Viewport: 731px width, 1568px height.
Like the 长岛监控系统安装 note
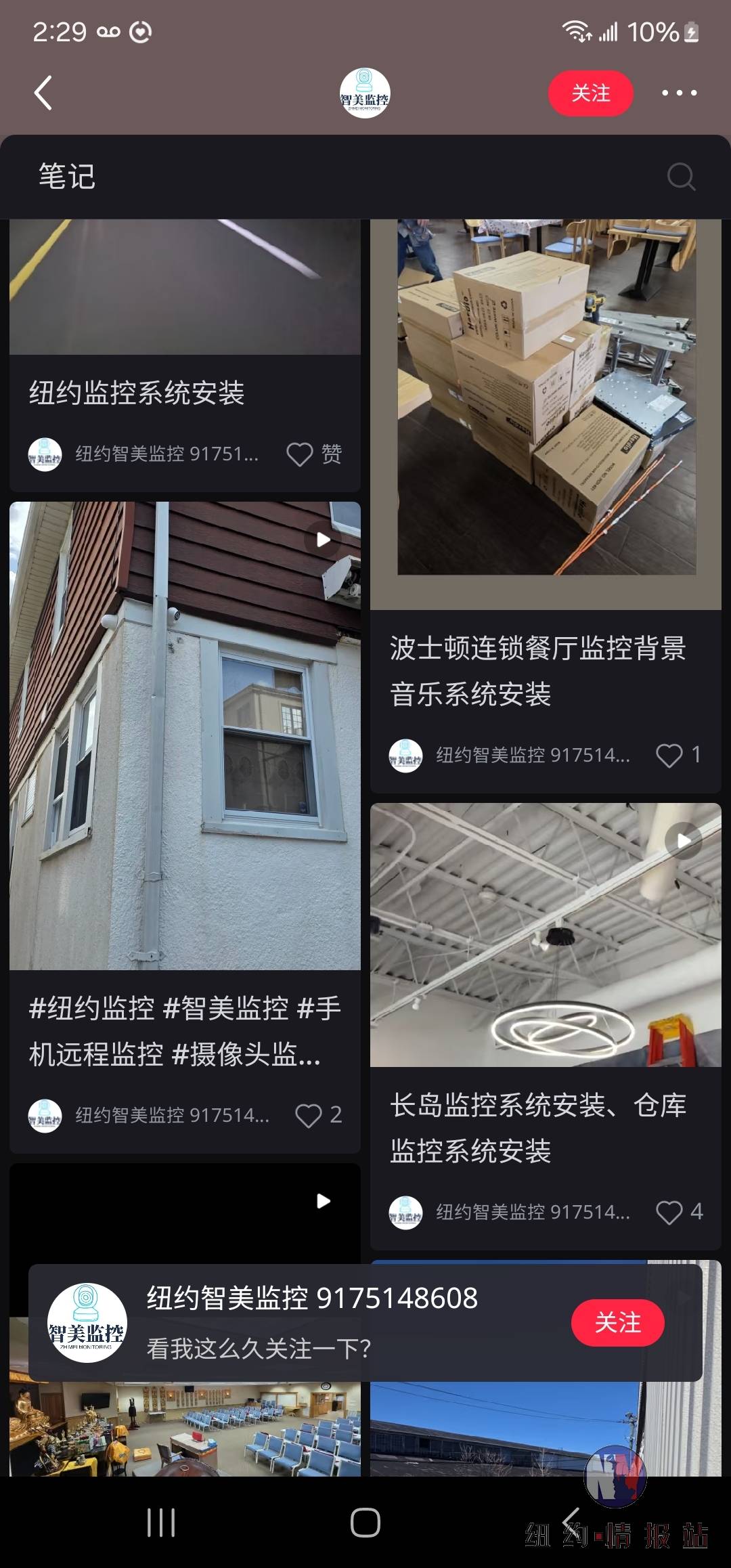click(x=669, y=1212)
